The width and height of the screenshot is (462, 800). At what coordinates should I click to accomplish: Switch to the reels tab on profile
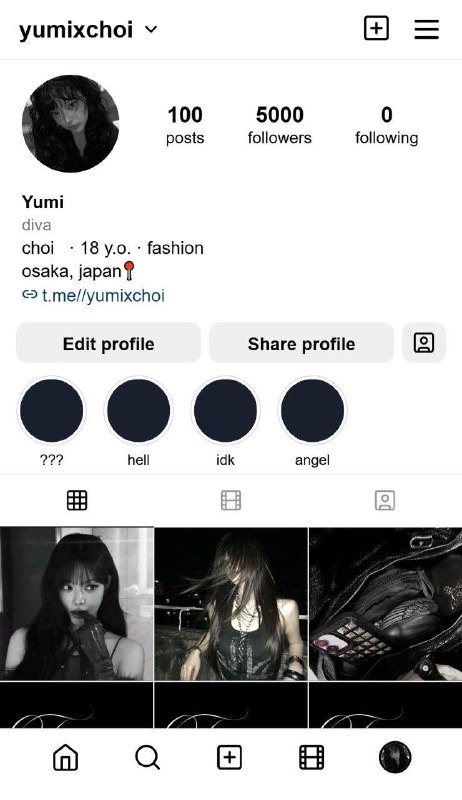(231, 501)
